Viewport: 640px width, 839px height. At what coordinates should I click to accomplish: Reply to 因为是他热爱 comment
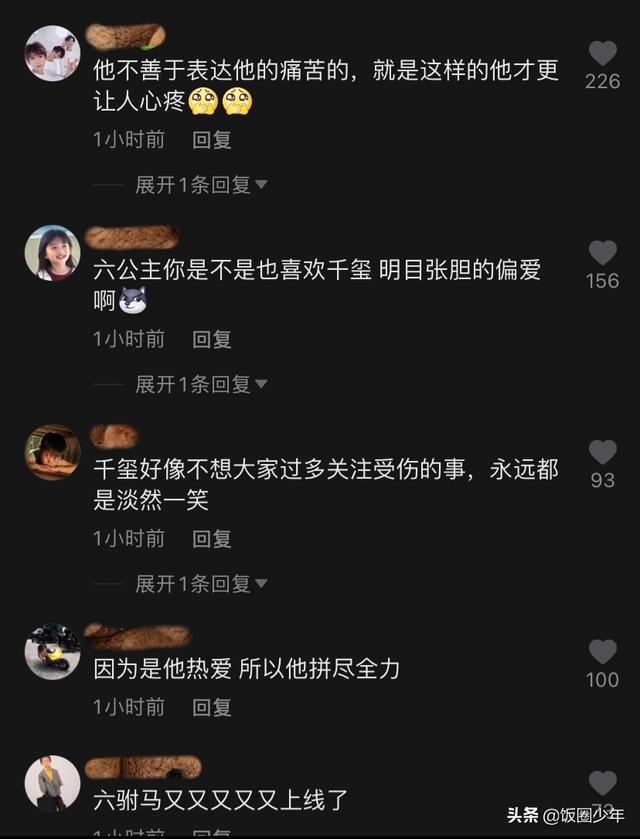point(212,707)
